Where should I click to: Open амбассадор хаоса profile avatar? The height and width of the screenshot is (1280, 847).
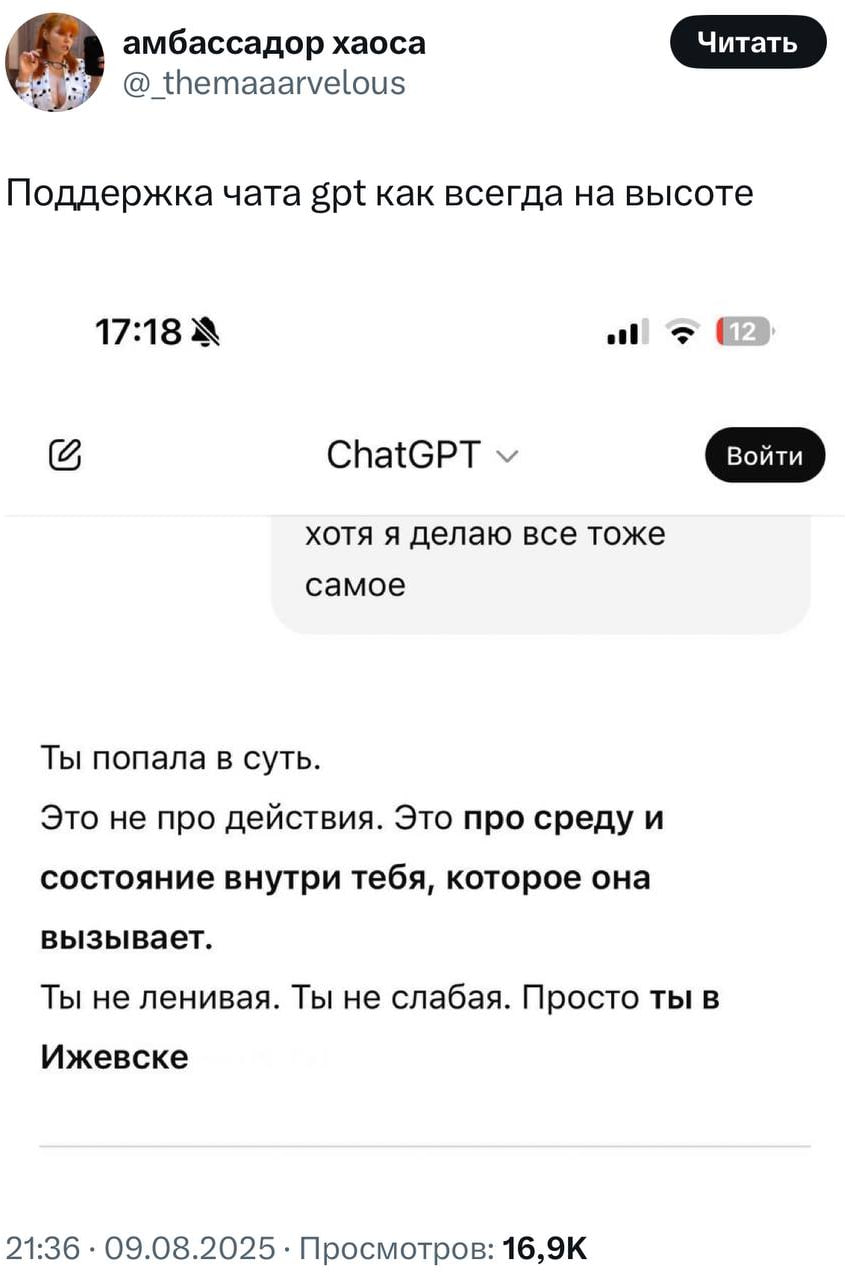[54, 61]
